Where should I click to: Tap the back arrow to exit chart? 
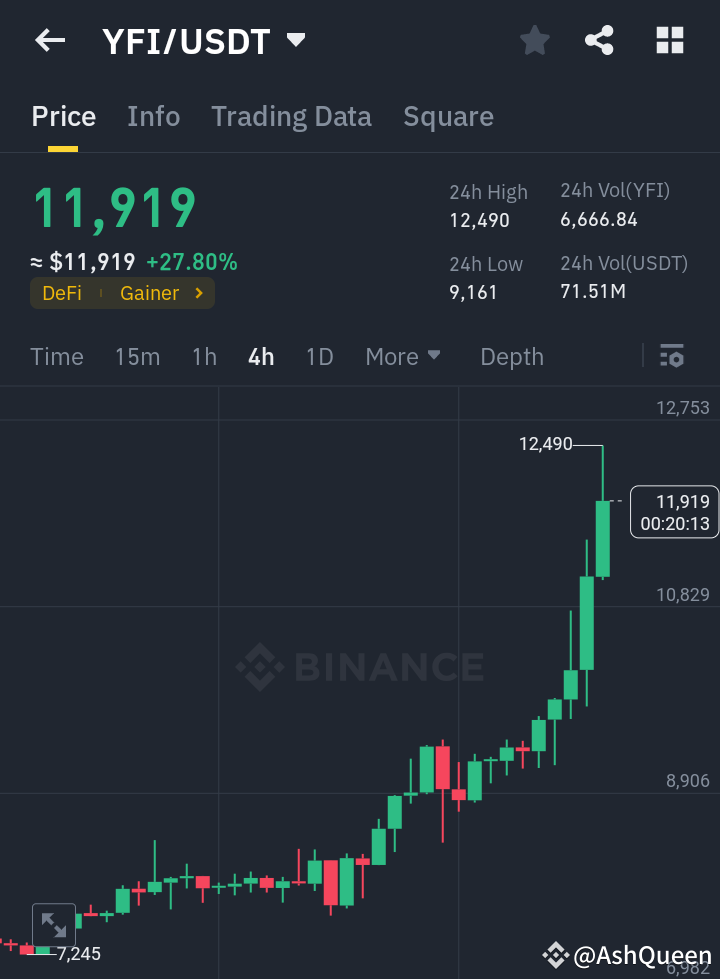click(49, 40)
